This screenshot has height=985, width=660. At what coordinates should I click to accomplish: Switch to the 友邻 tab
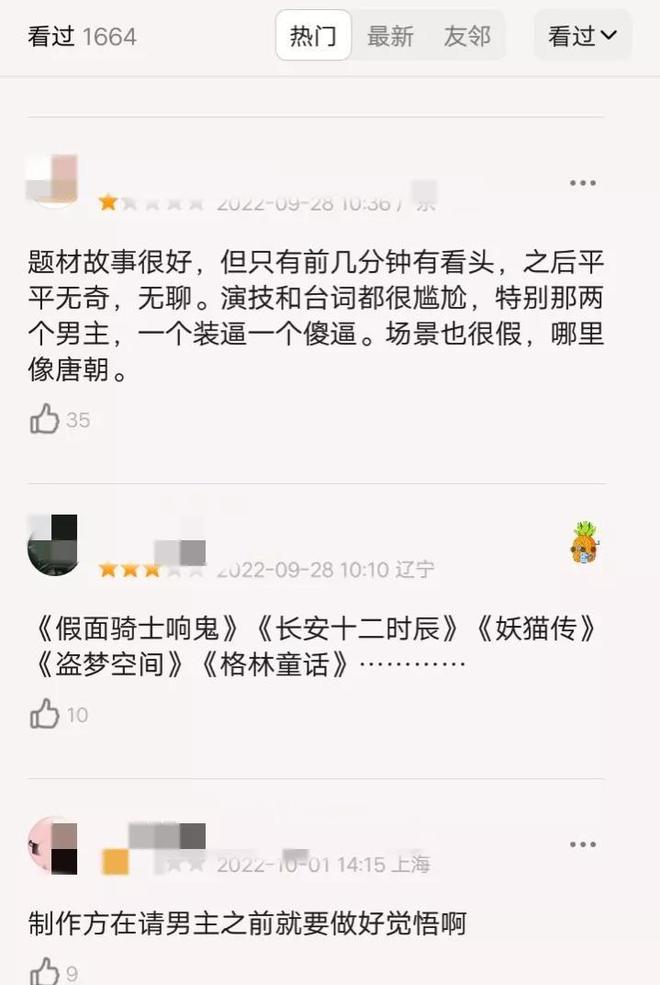coord(467,37)
